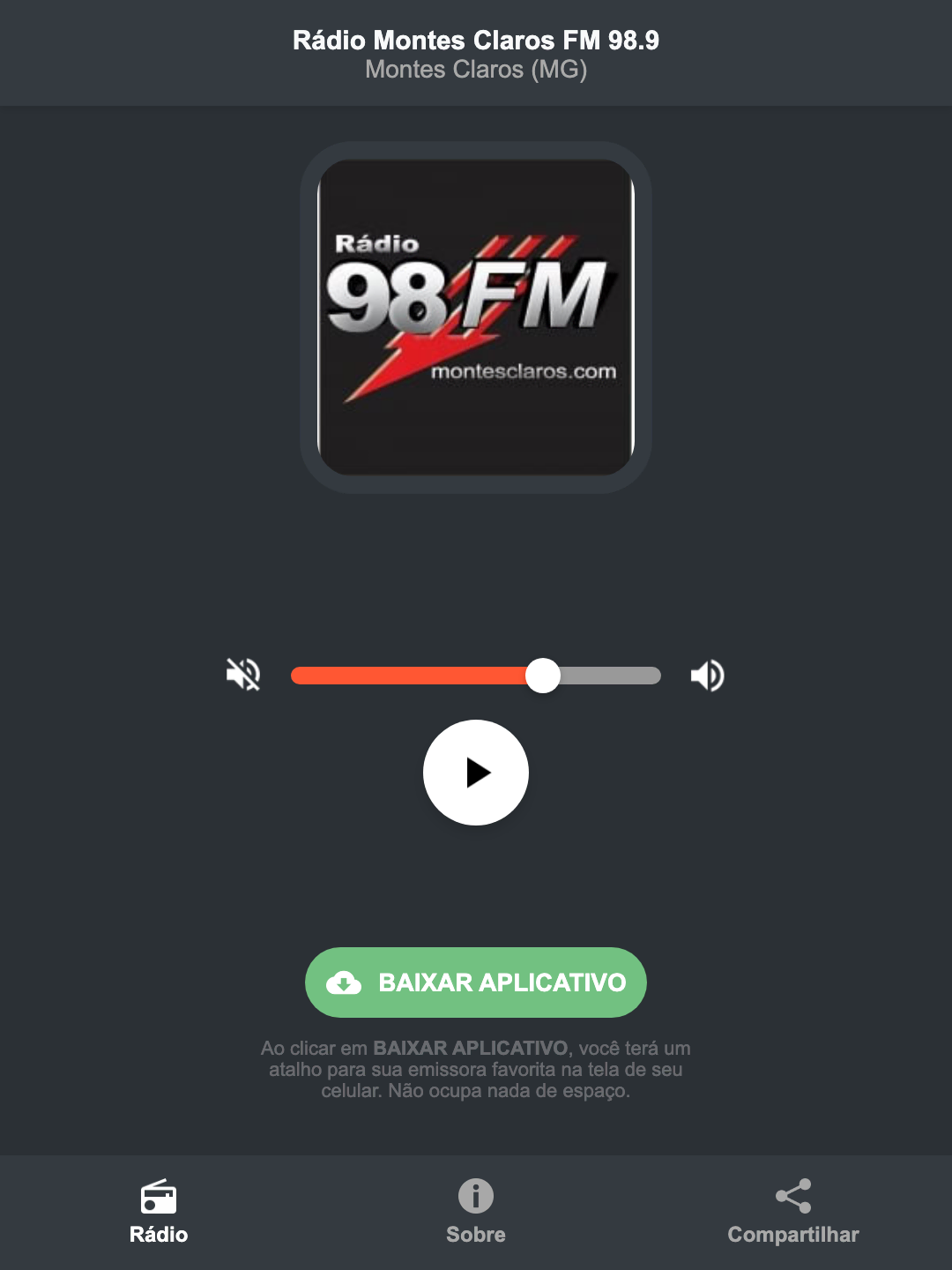The image size is (952, 1270).
Task: Click the gray unfilled end of the volume bar
Action: 617,675
